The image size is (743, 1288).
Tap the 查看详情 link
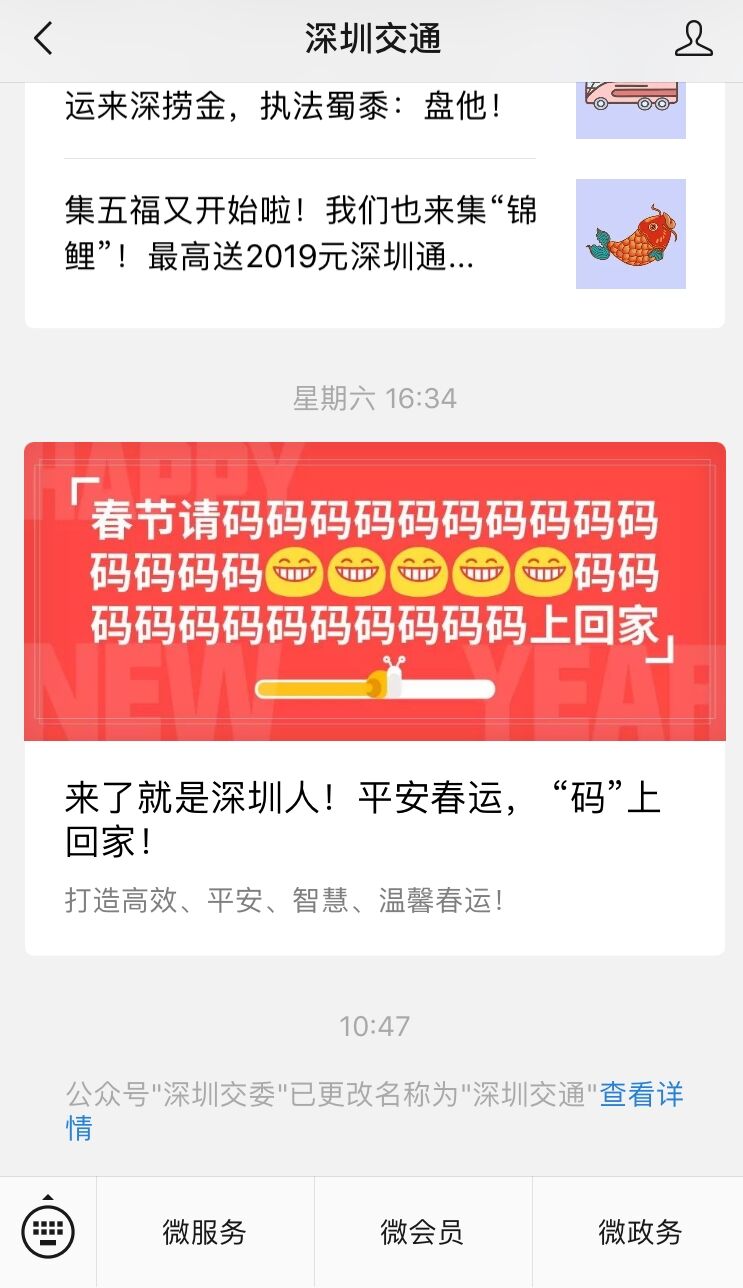(641, 1094)
